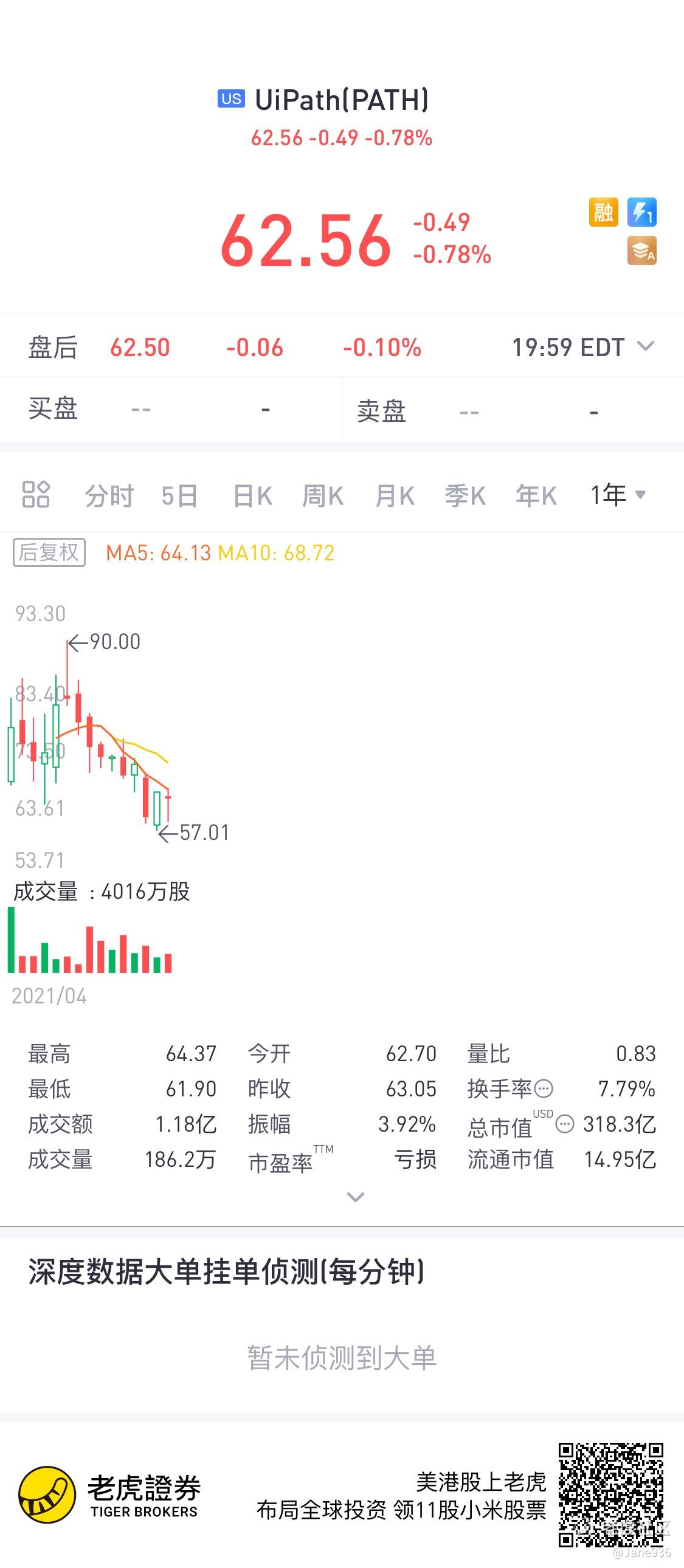Switch to the 5日 chart tab
Viewport: 684px width, 1568px height.
click(180, 495)
